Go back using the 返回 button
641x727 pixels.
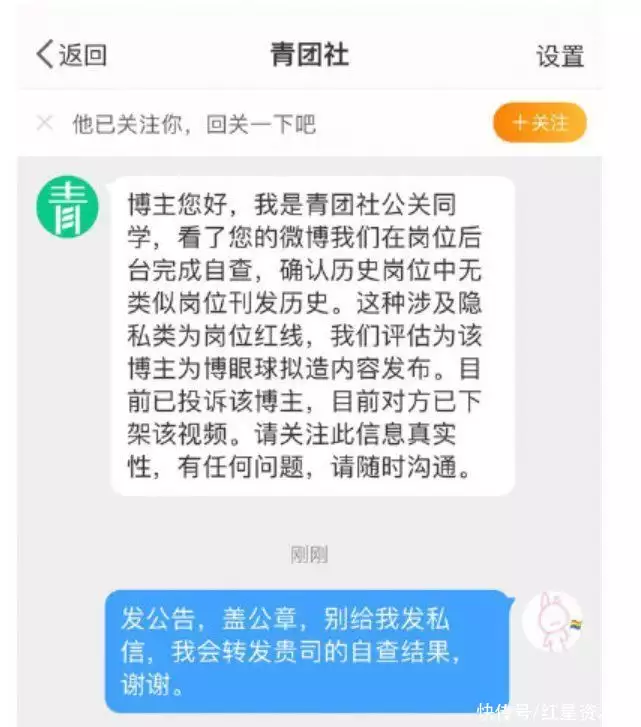70,55
